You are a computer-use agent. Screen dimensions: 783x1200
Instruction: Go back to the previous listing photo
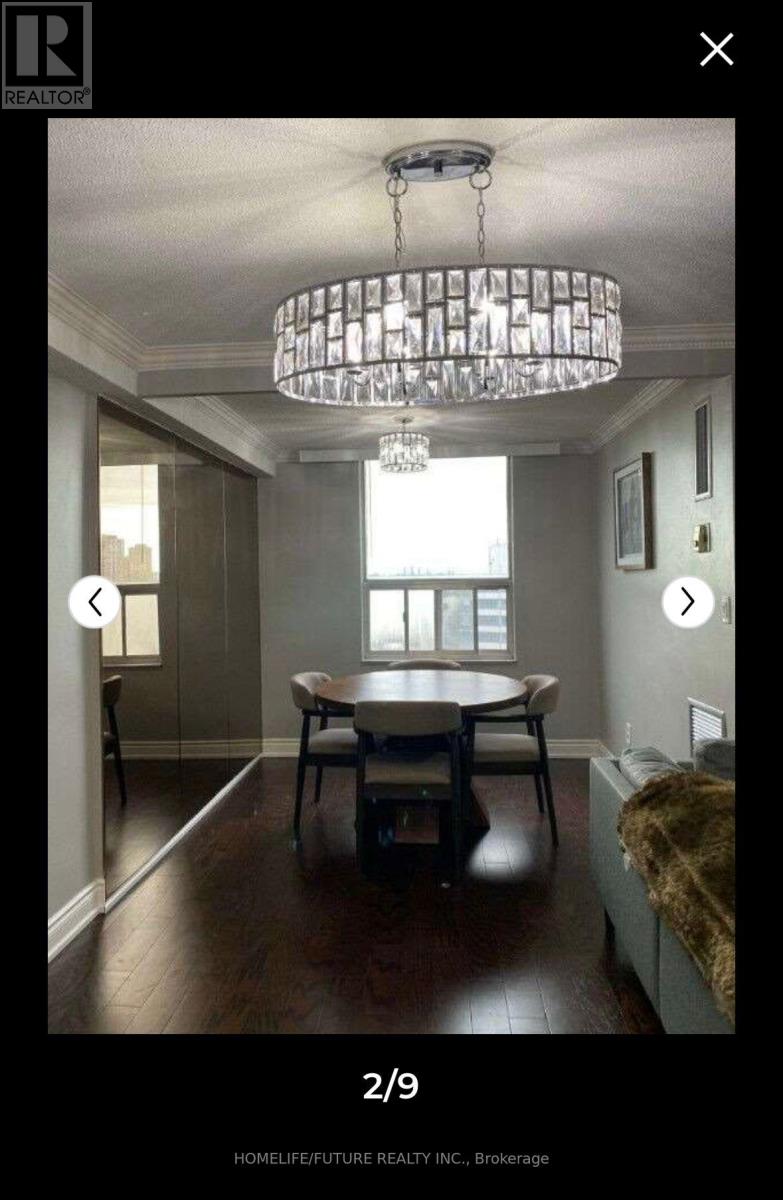tap(95, 602)
